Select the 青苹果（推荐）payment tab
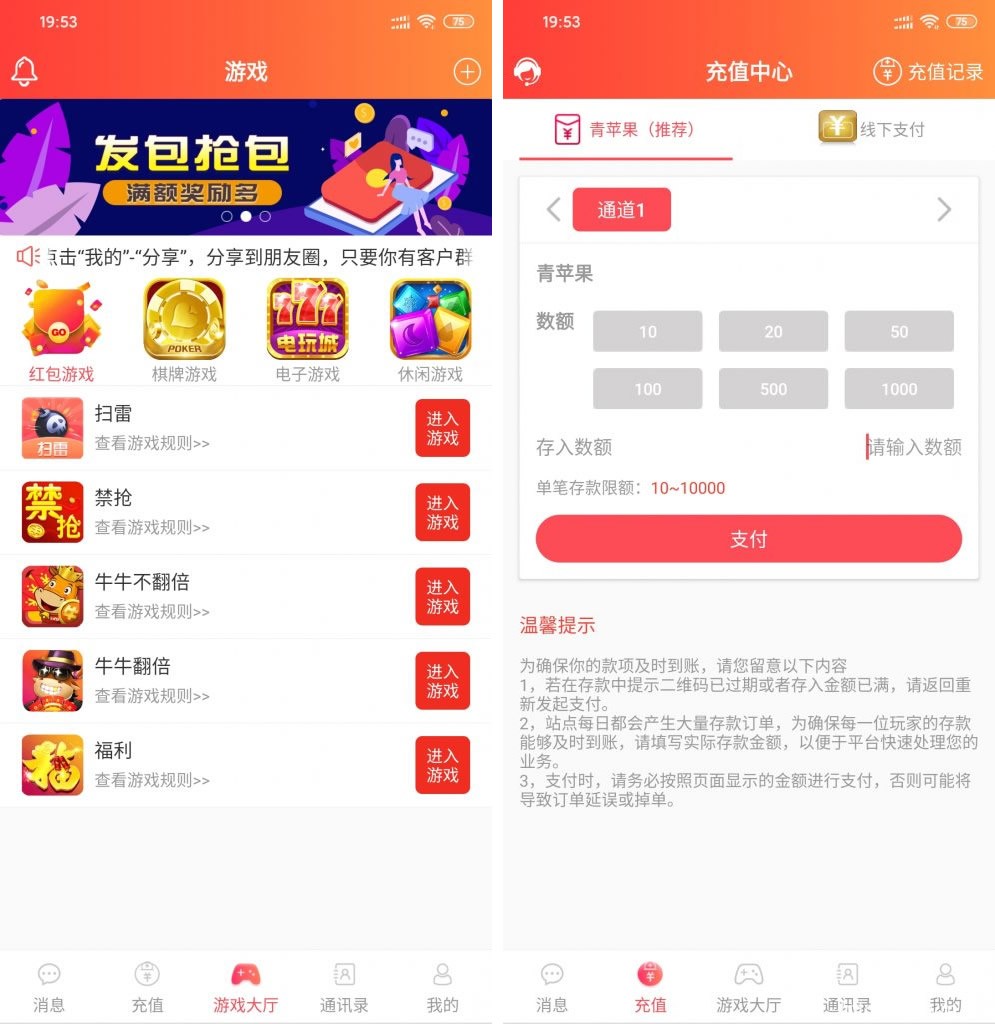The image size is (995, 1024). click(626, 130)
